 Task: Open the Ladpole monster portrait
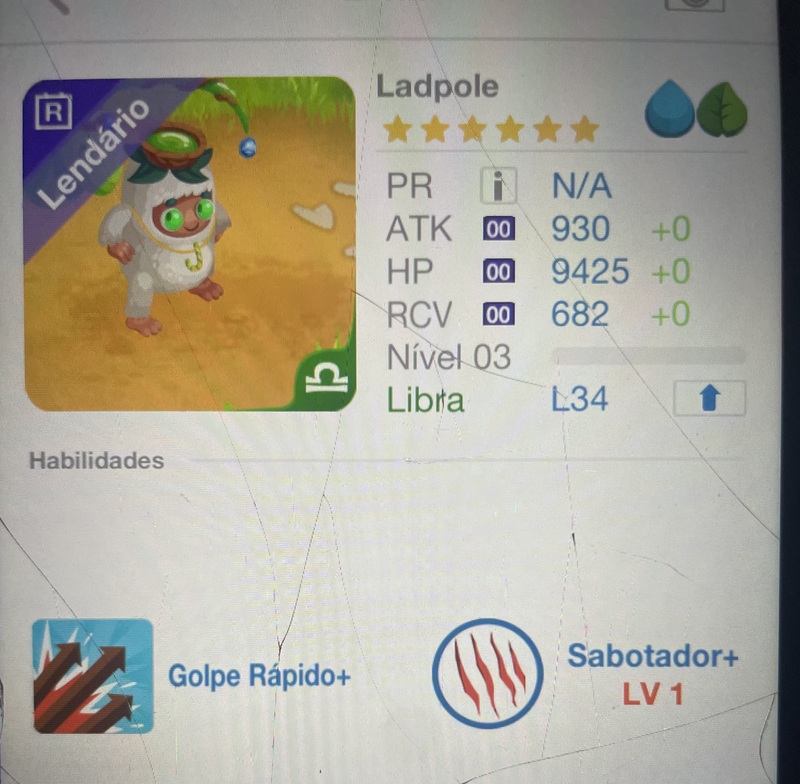tap(190, 243)
